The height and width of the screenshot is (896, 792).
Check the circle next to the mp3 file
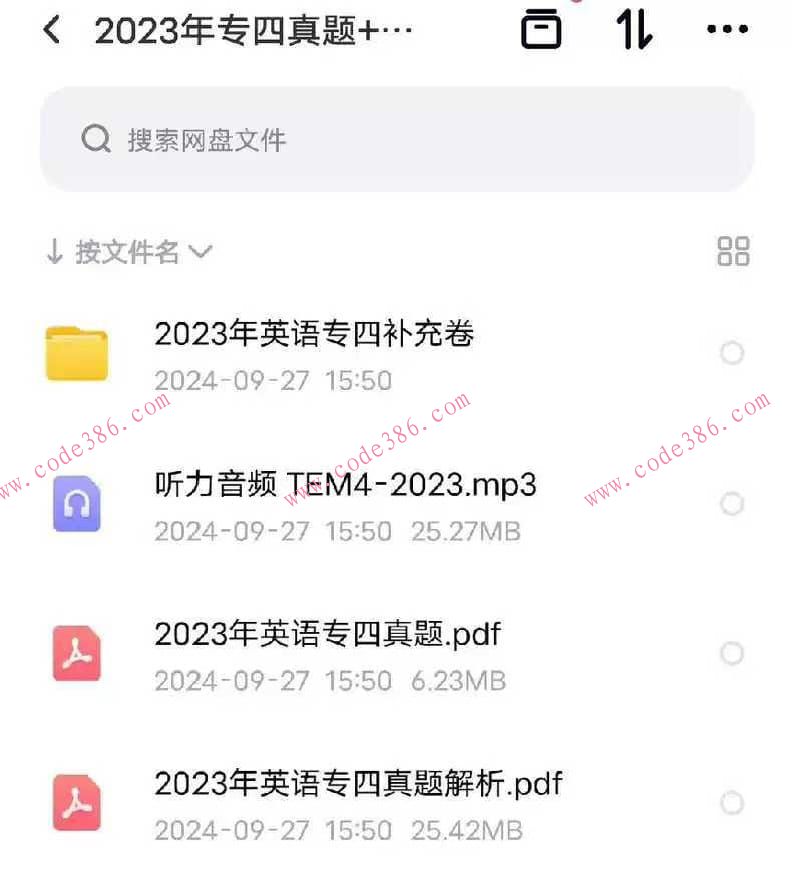(x=731, y=504)
